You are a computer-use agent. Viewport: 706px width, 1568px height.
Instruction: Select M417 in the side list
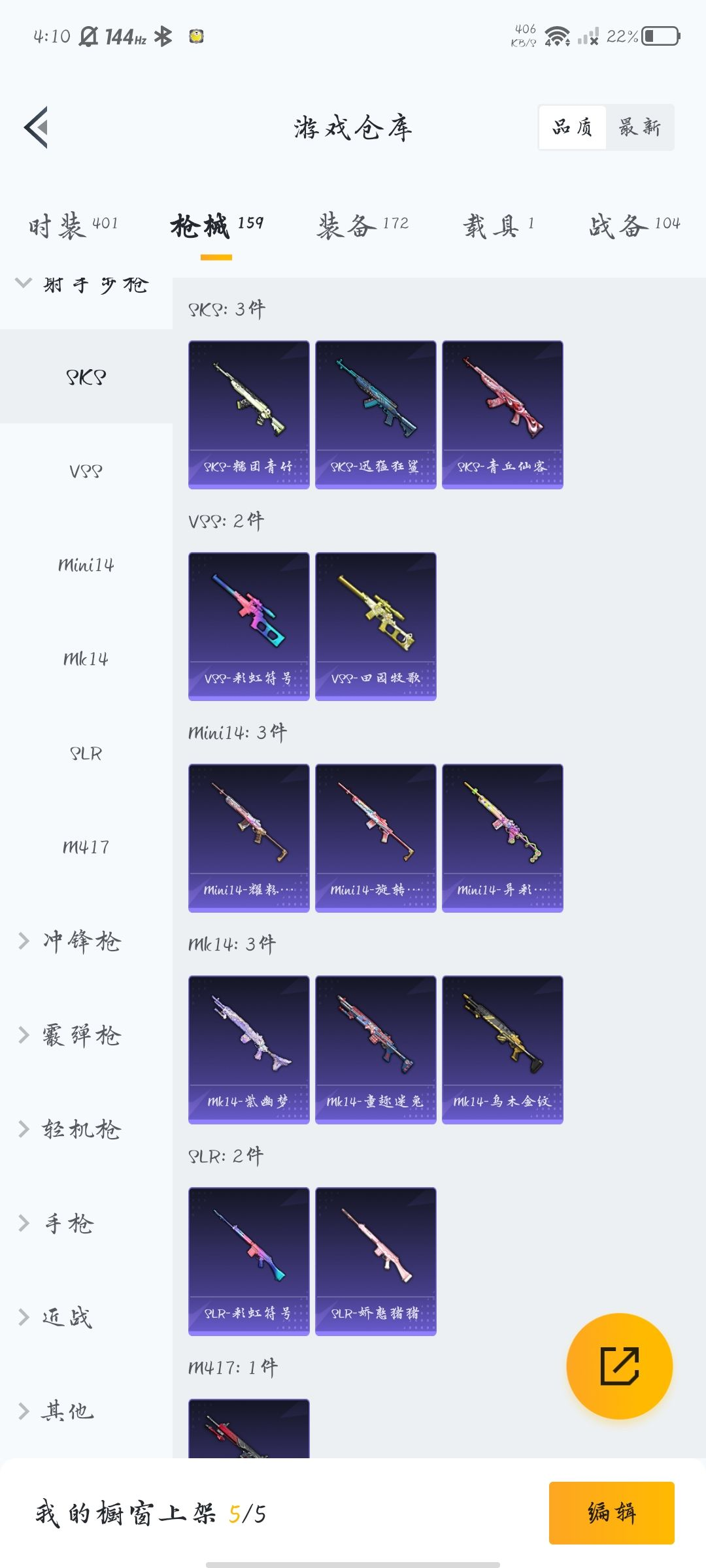(86, 847)
